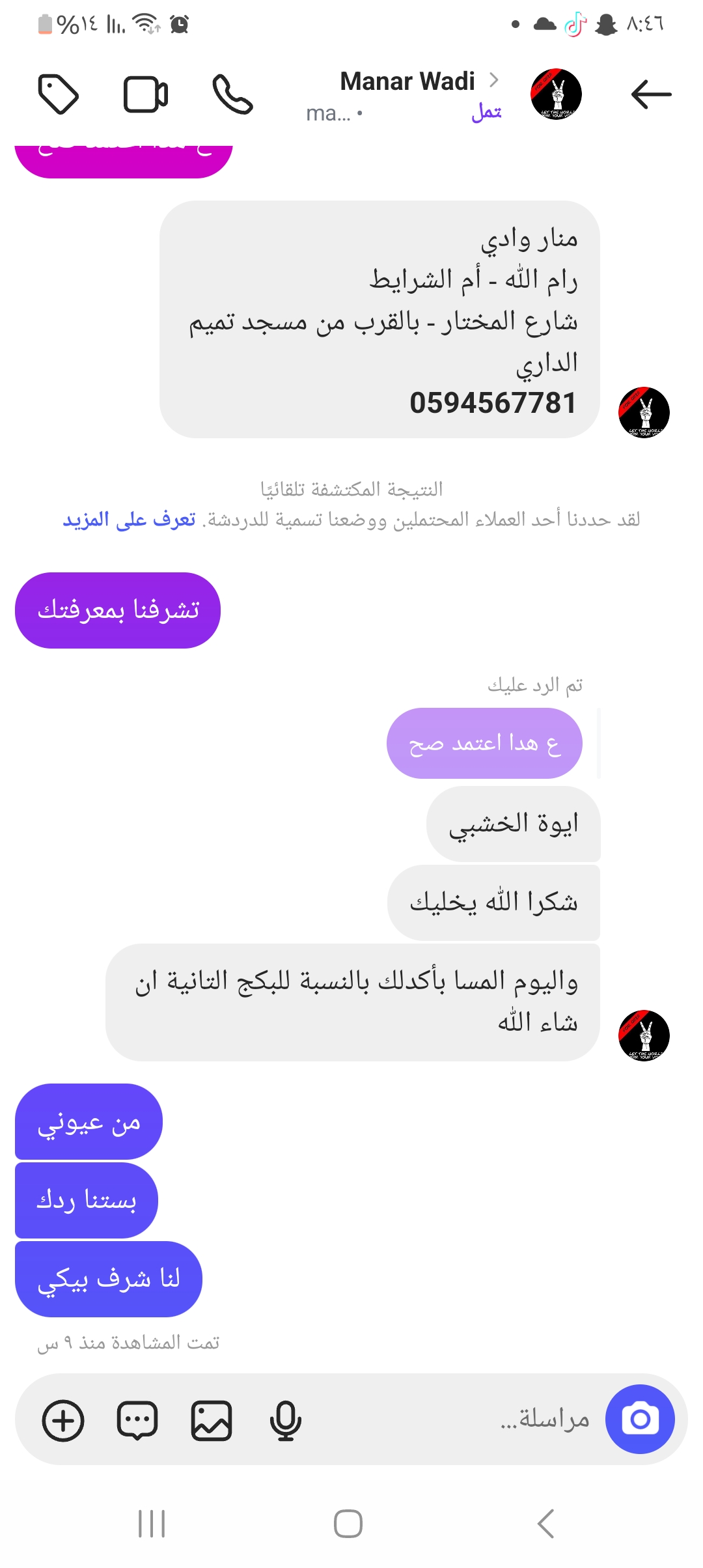The height and width of the screenshot is (1568, 703).
Task: Open the label tag options
Action: (59, 94)
